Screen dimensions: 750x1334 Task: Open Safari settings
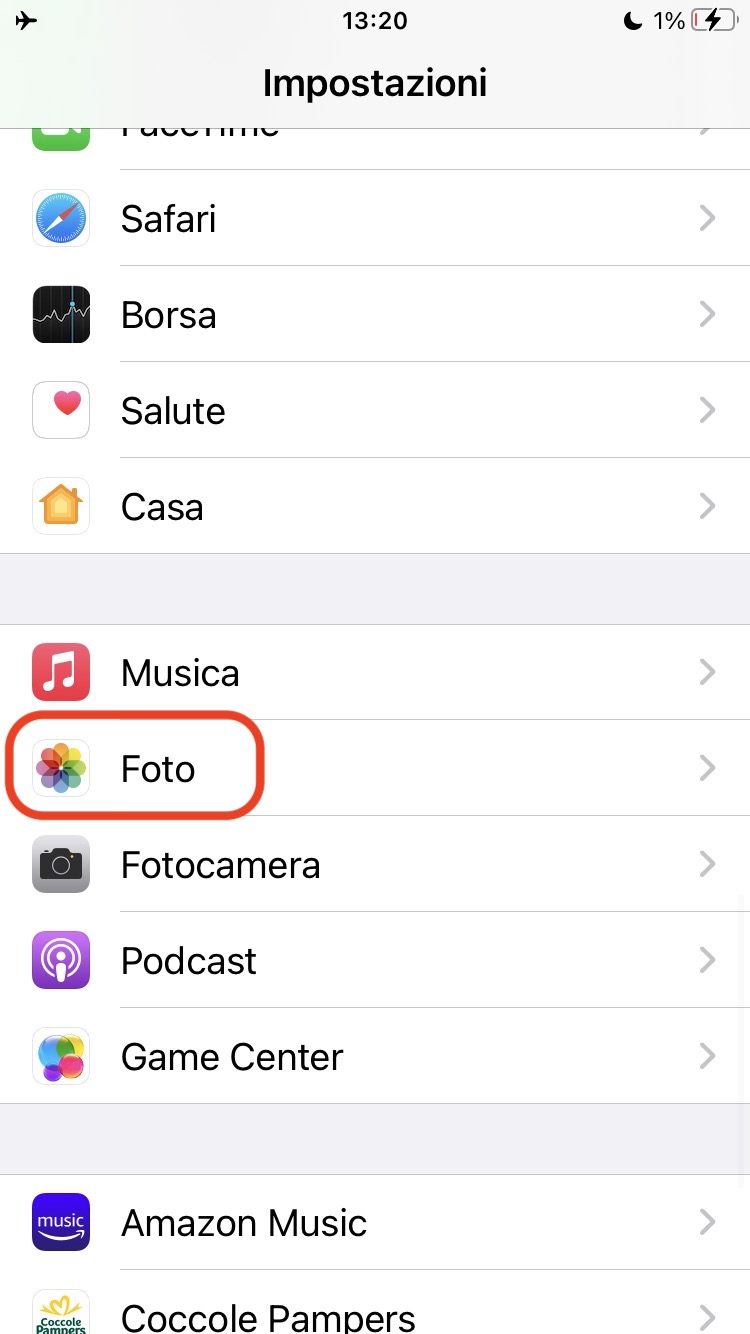[375, 218]
